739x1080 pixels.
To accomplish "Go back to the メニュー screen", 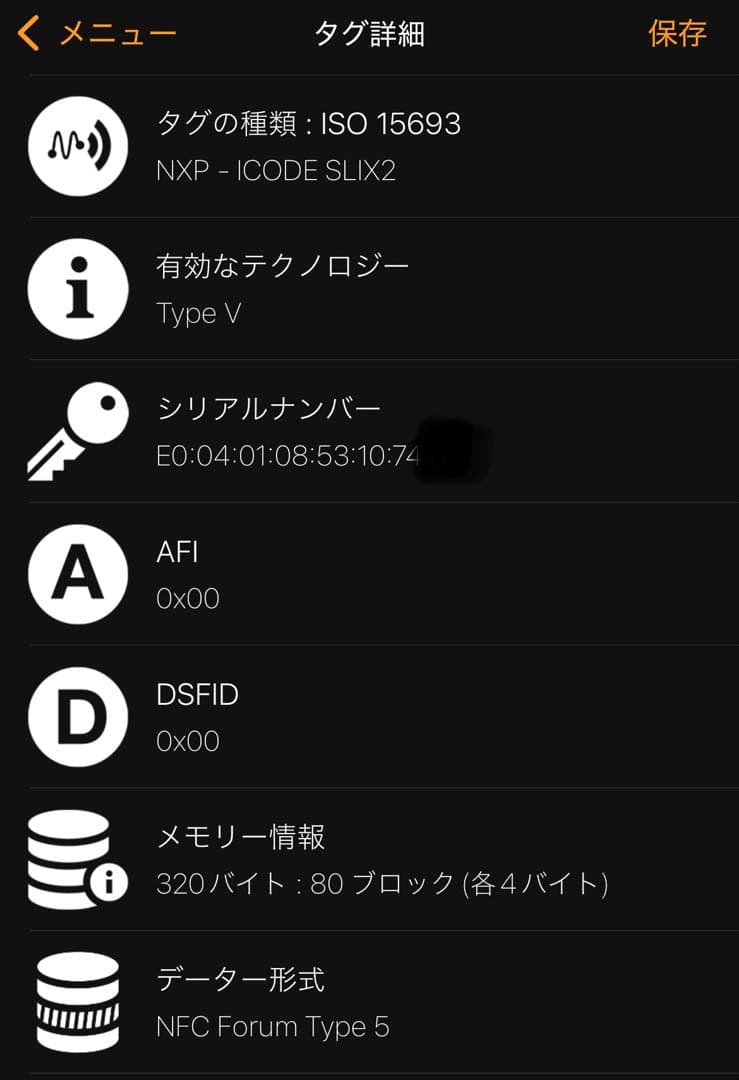I will tap(98, 34).
